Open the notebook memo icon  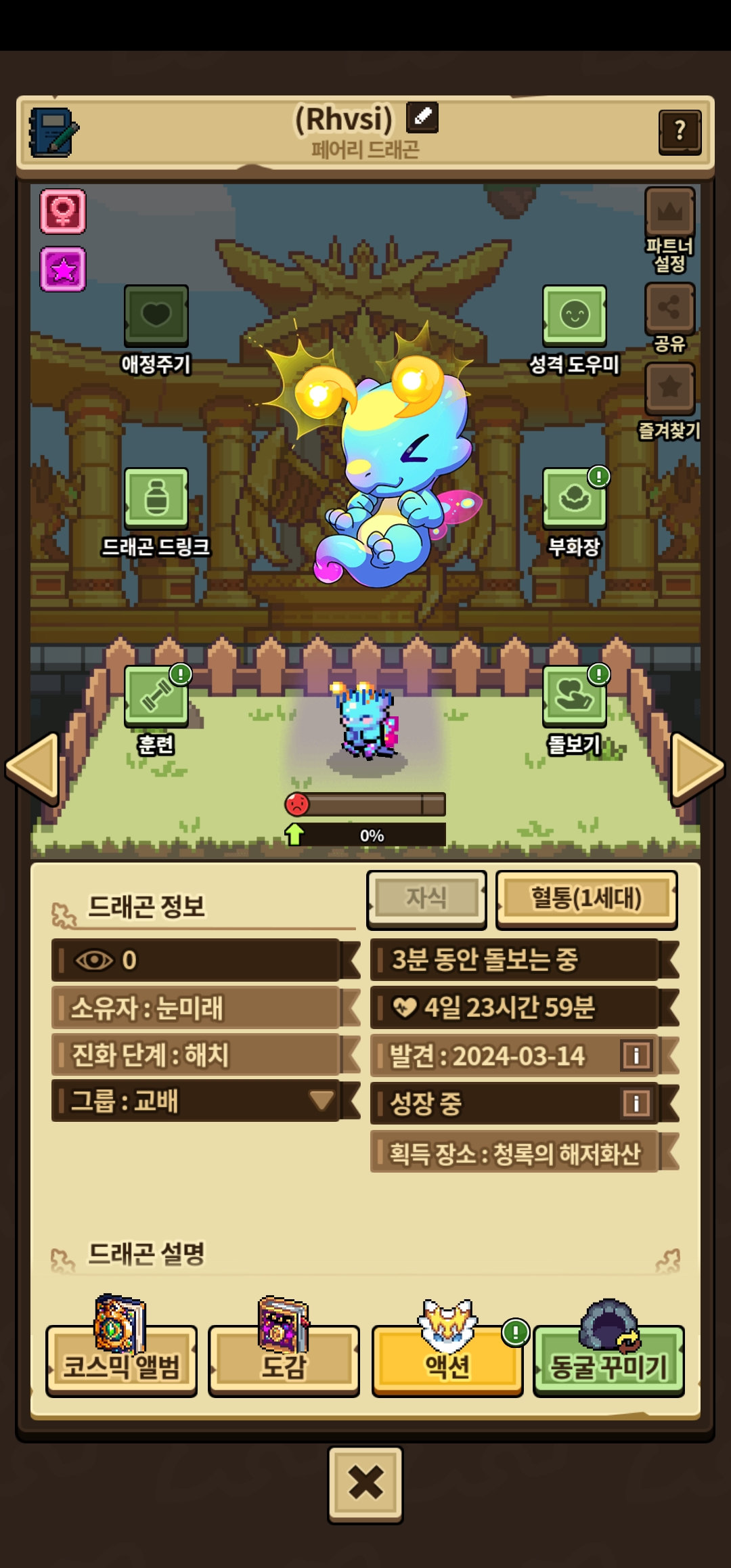click(x=53, y=133)
